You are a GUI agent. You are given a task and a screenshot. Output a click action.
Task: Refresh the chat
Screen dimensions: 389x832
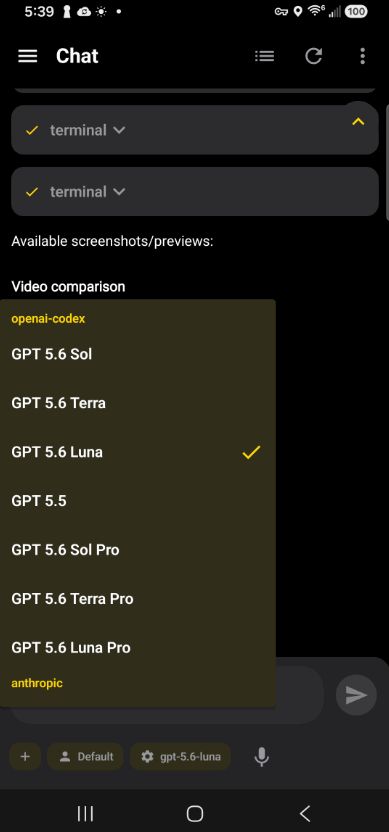click(314, 56)
